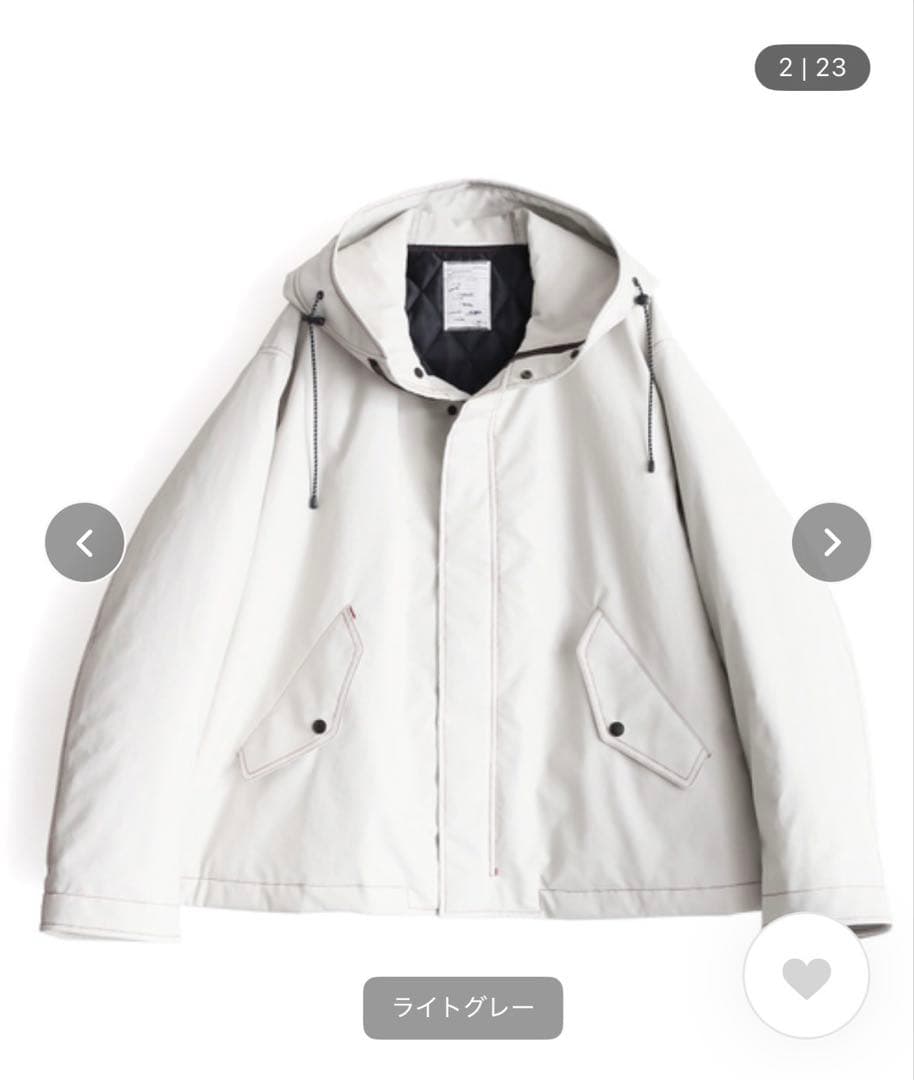The image size is (914, 1080).
Task: Click the 2 | 23 image counter badge
Action: [x=812, y=68]
